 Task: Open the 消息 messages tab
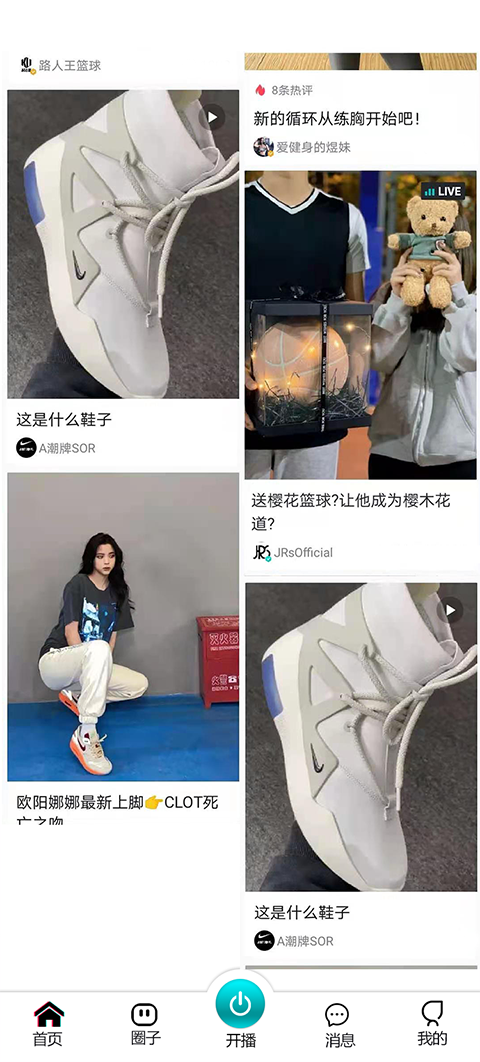tap(337, 1025)
